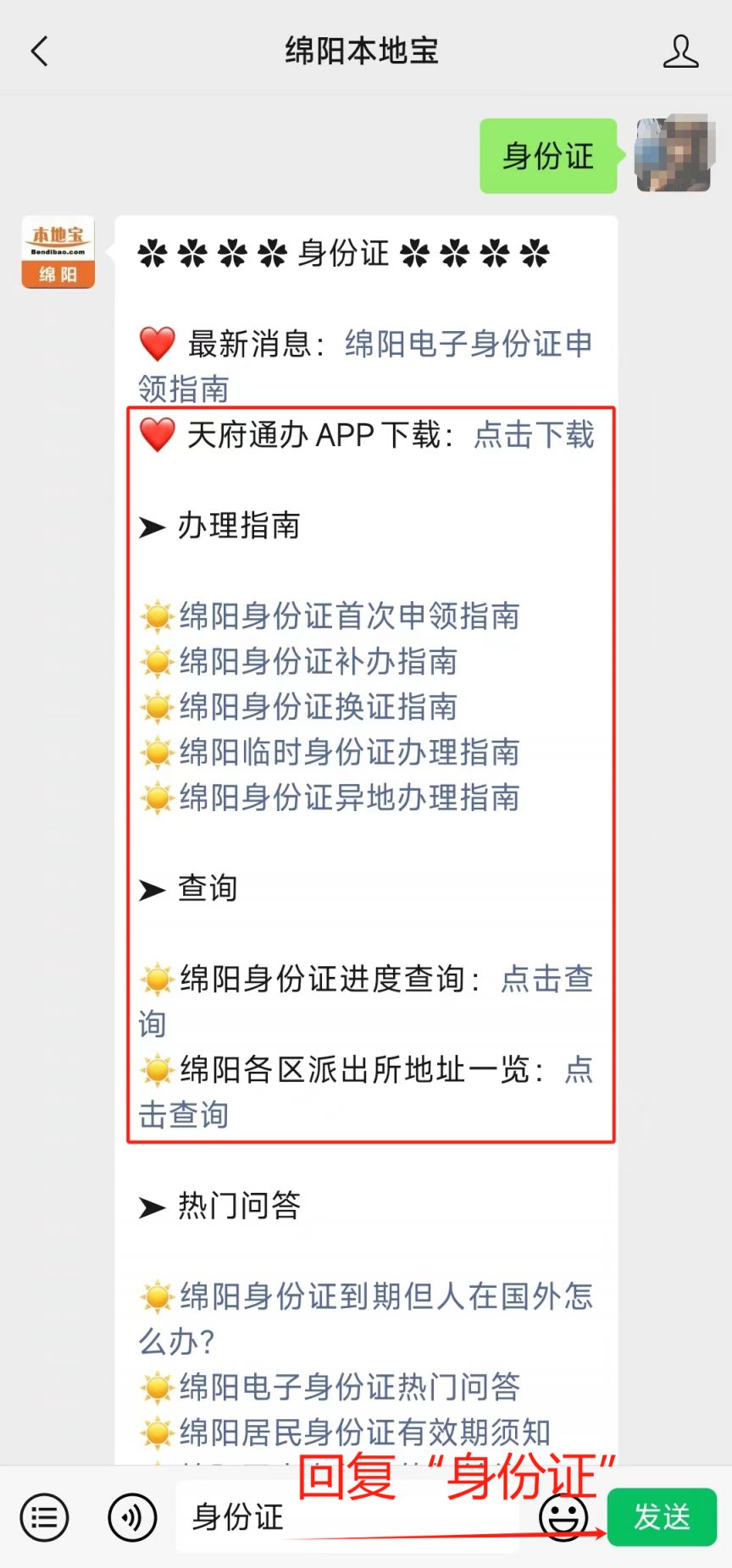
Task: Open the account profile icon
Action: point(680,51)
